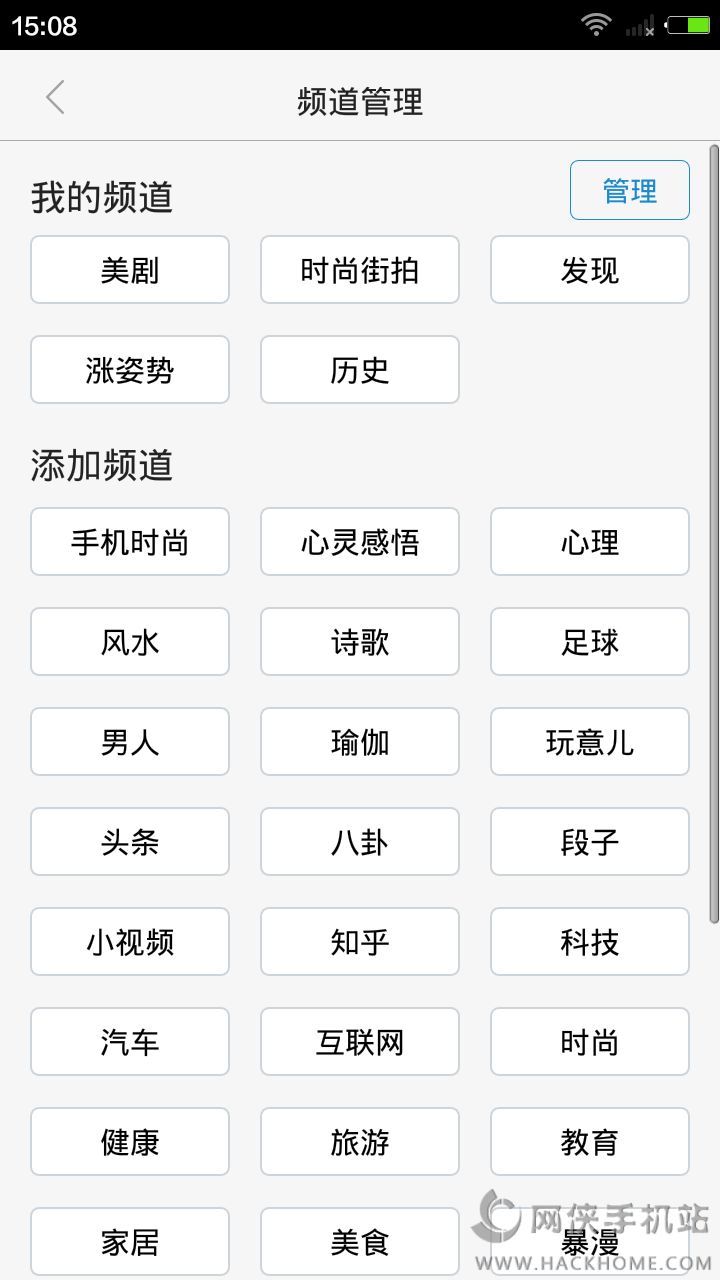This screenshot has height=1280, width=720.
Task: Add the 瑜伽 channel
Action: click(x=360, y=742)
